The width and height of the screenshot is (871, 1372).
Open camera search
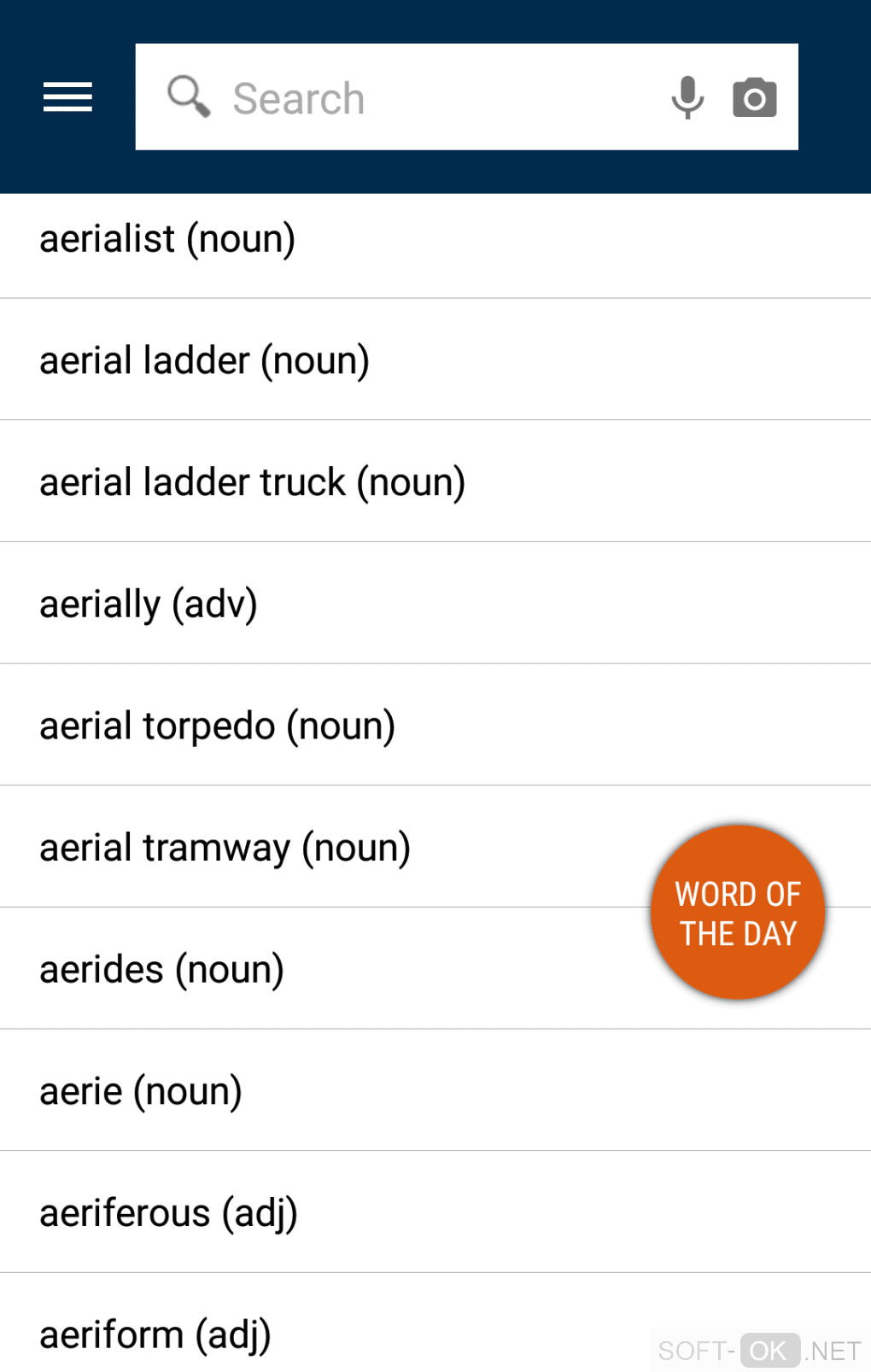755,97
